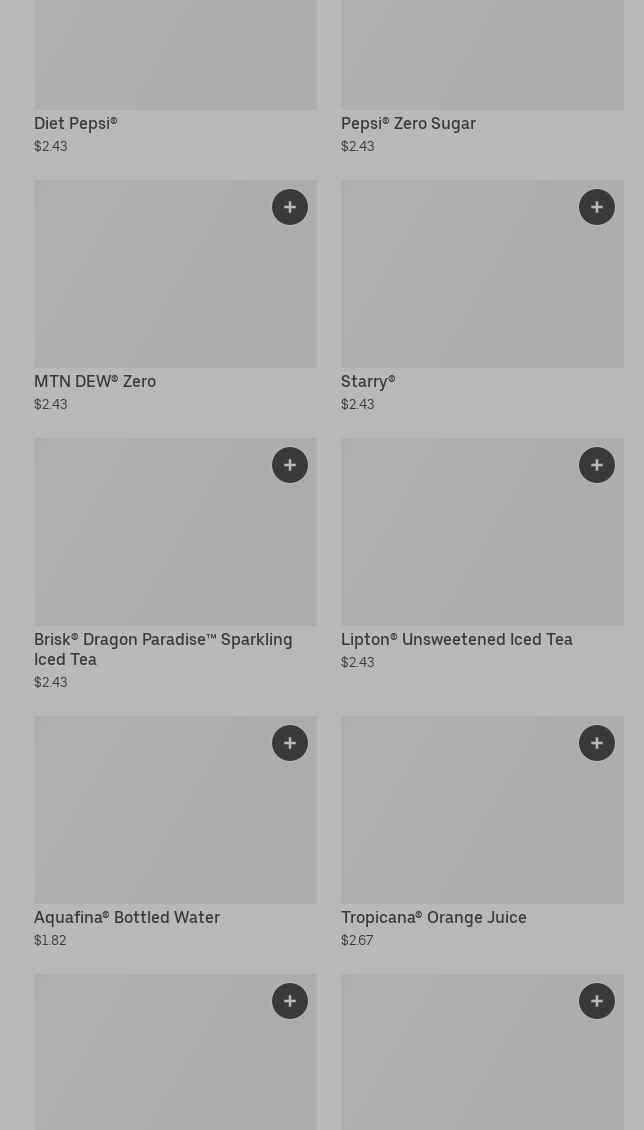Add MTN DEW Zero to order
The width and height of the screenshot is (644, 1130).
pos(290,207)
